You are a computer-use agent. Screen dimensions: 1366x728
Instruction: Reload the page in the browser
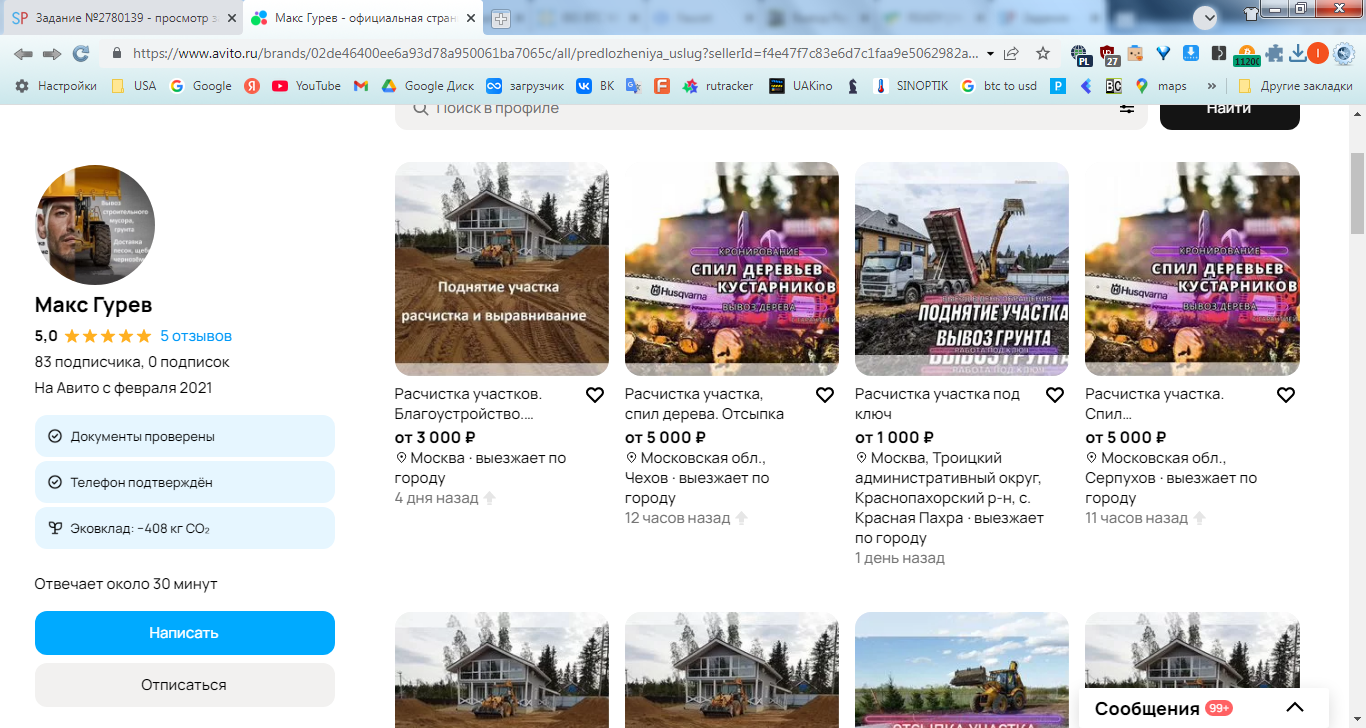pyautogui.click(x=81, y=53)
